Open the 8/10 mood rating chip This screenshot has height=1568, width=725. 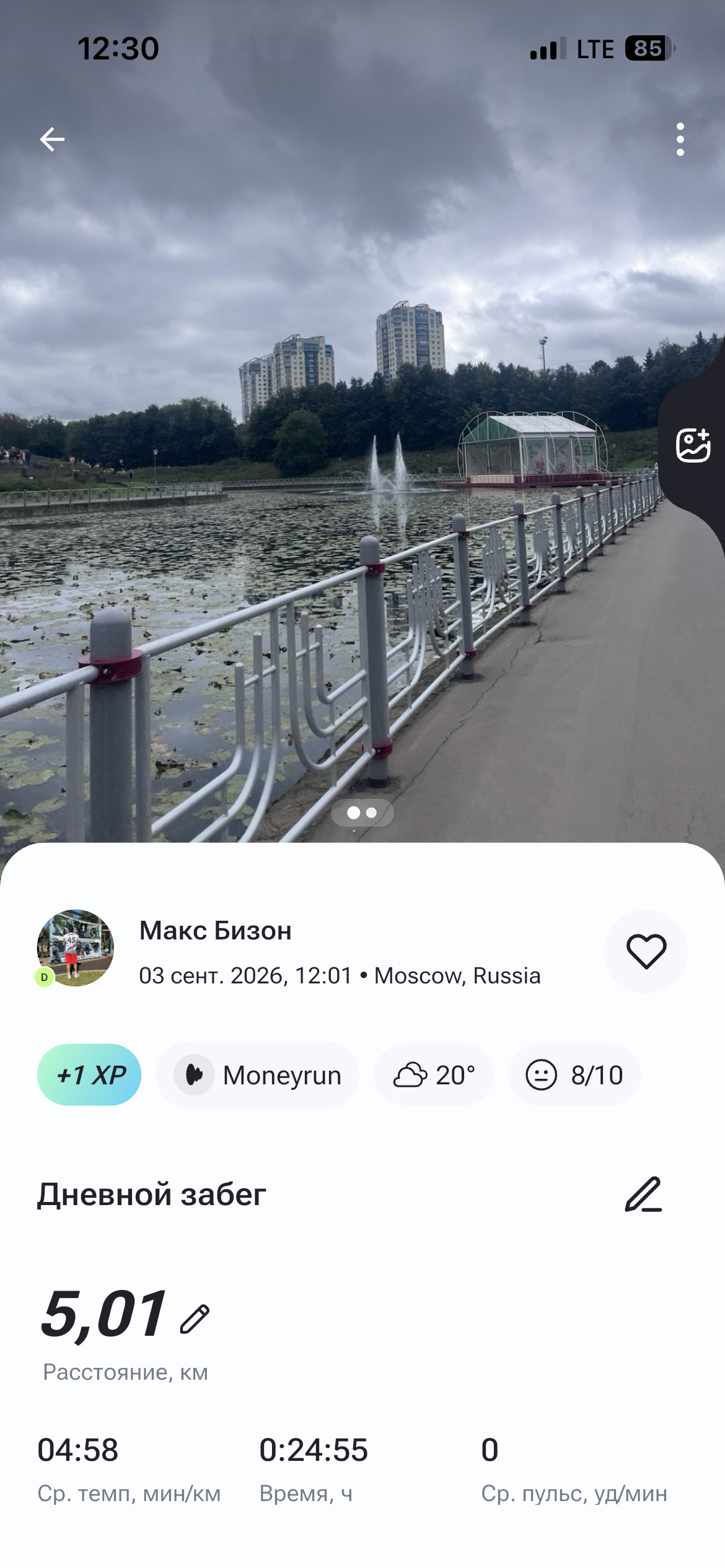point(574,1074)
